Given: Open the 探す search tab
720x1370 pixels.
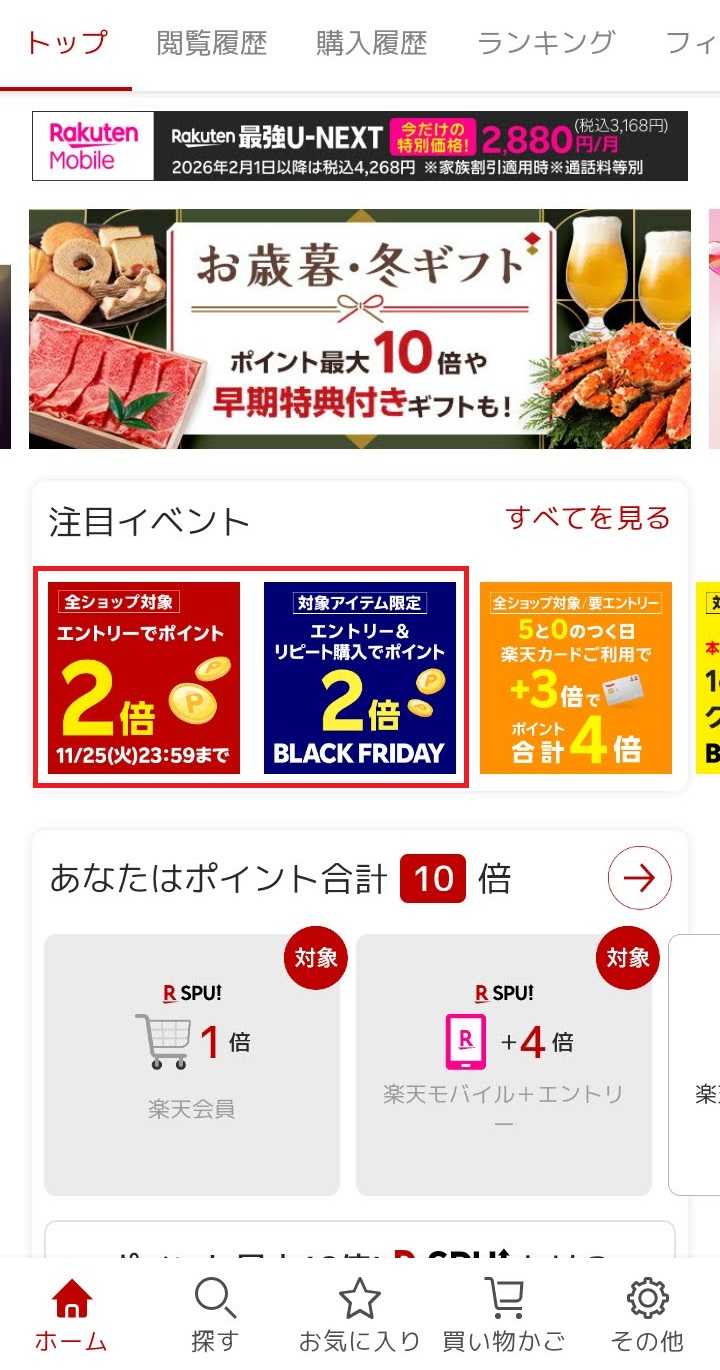Looking at the screenshot, I should point(215,1313).
